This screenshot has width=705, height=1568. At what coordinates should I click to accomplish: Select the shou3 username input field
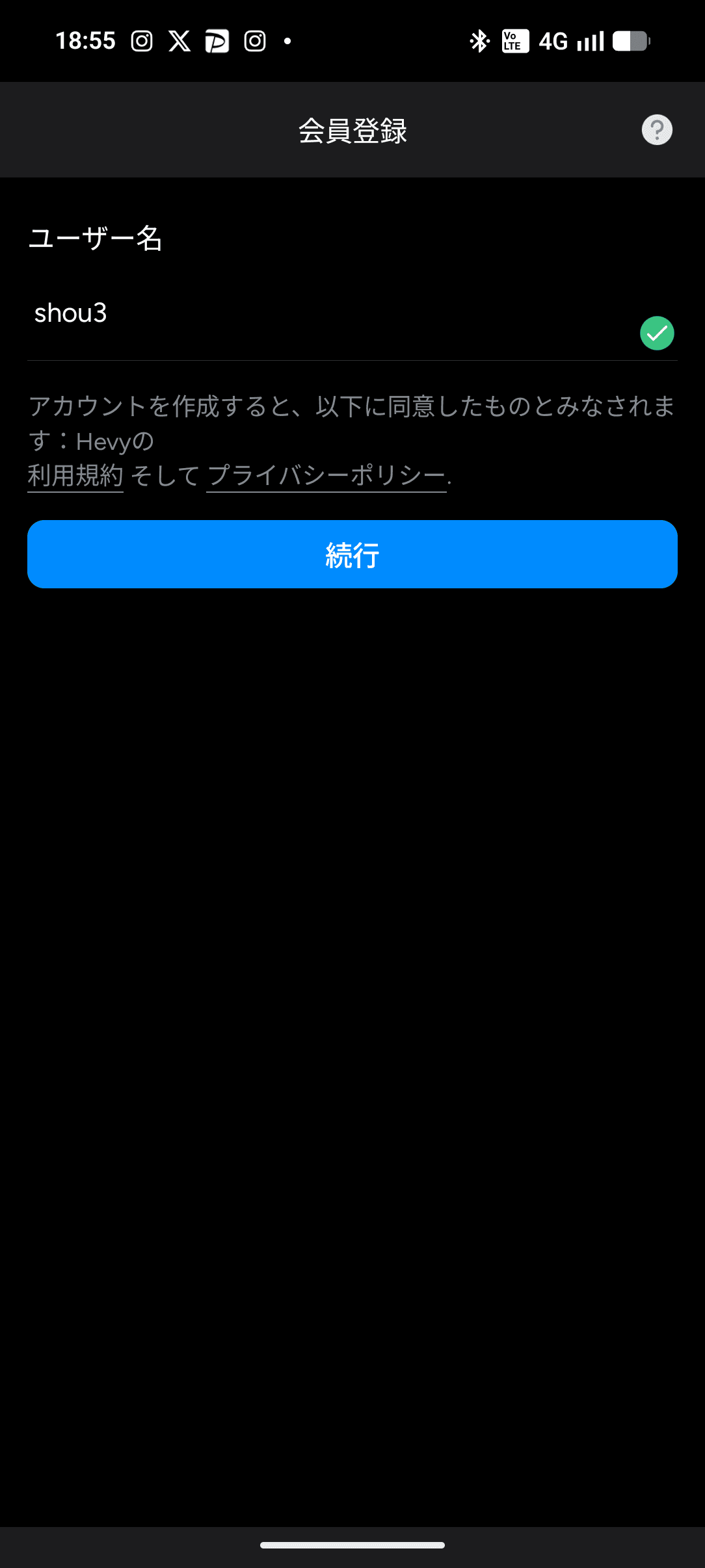pyautogui.click(x=260, y=313)
